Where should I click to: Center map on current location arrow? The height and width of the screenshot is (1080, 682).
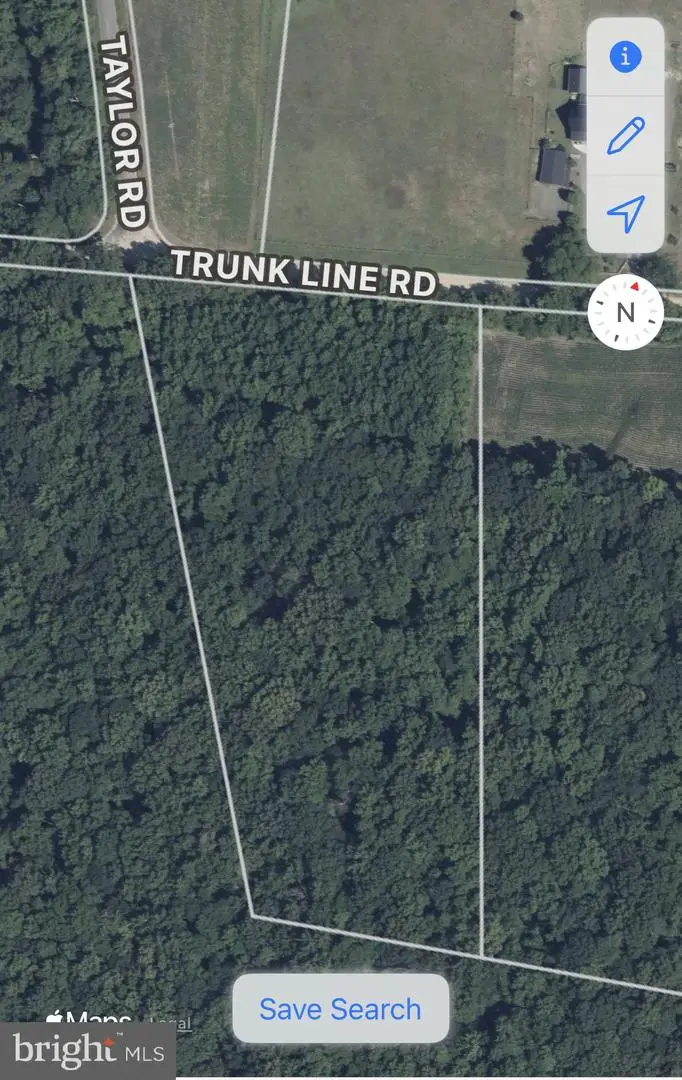(625, 213)
